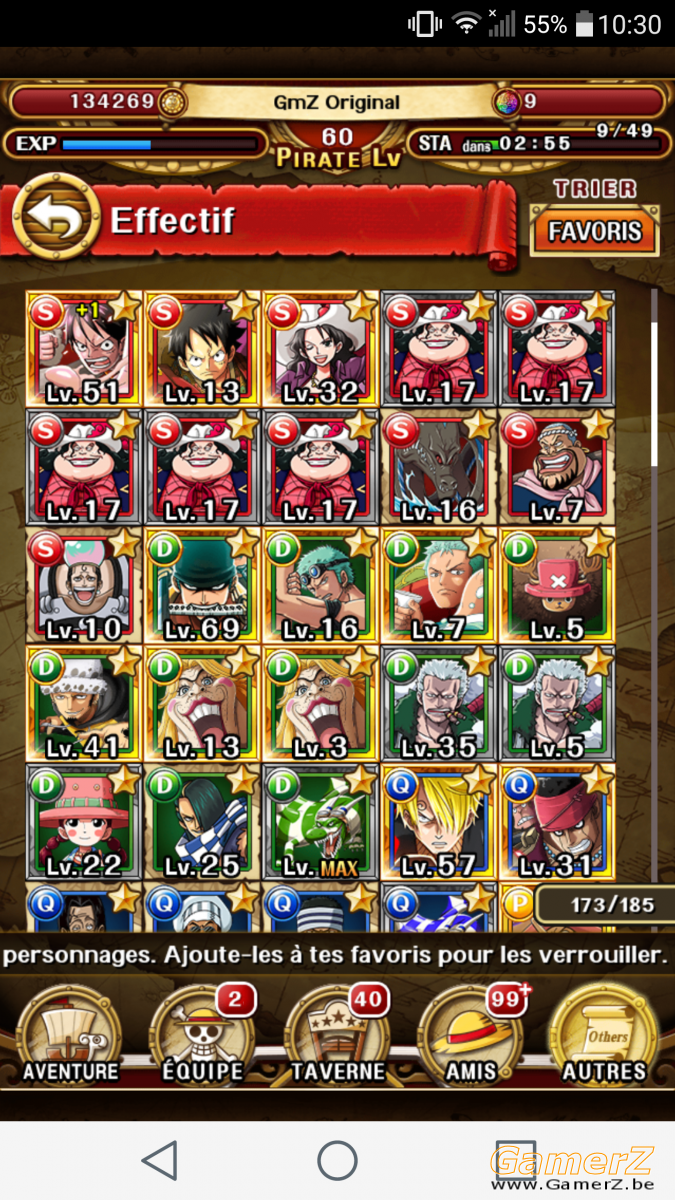Screen dimensions: 675x1200
Task: Open the Lv.32 woman character
Action: [320, 349]
